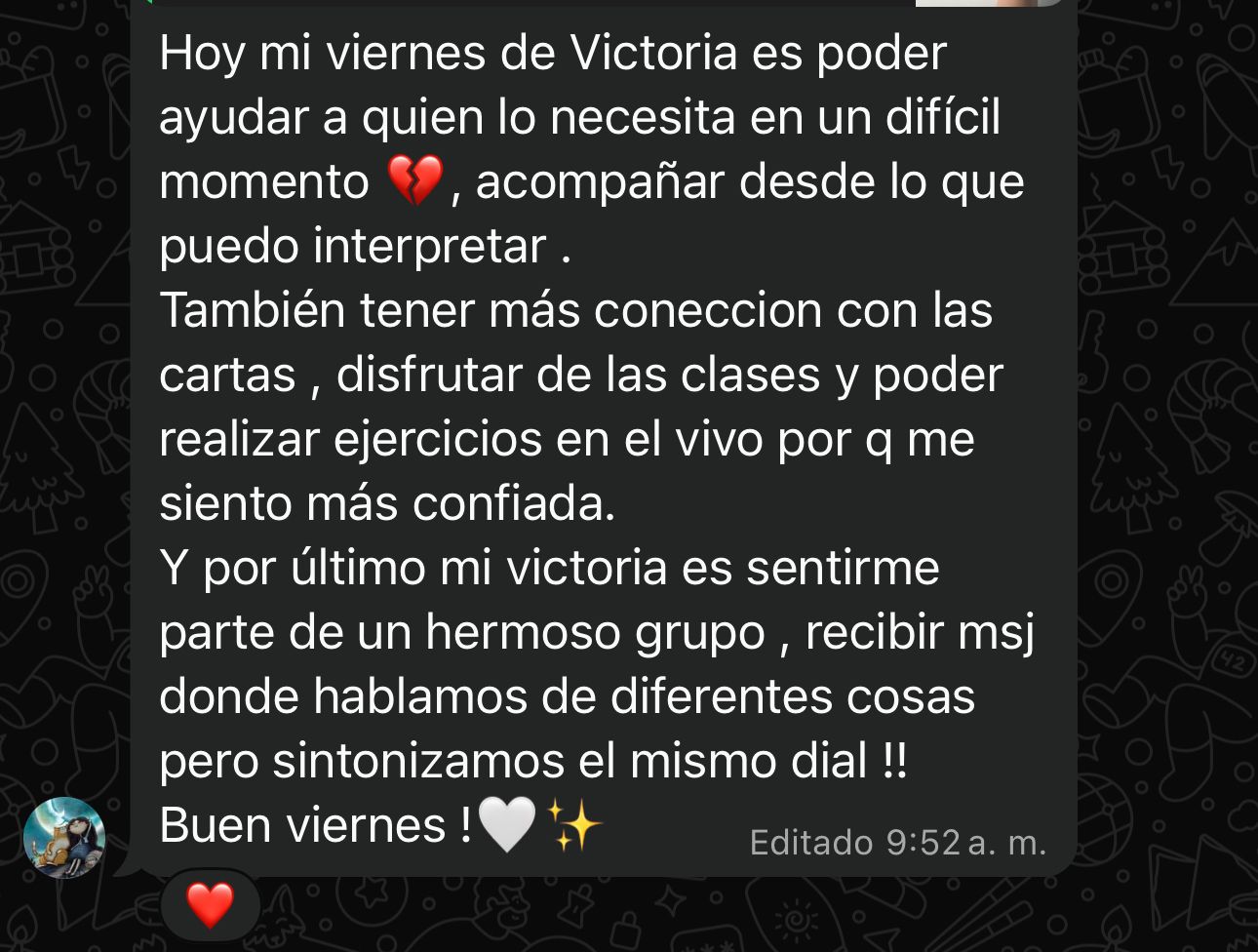
Task: Open the sender's profile picture avatar
Action: [64, 838]
